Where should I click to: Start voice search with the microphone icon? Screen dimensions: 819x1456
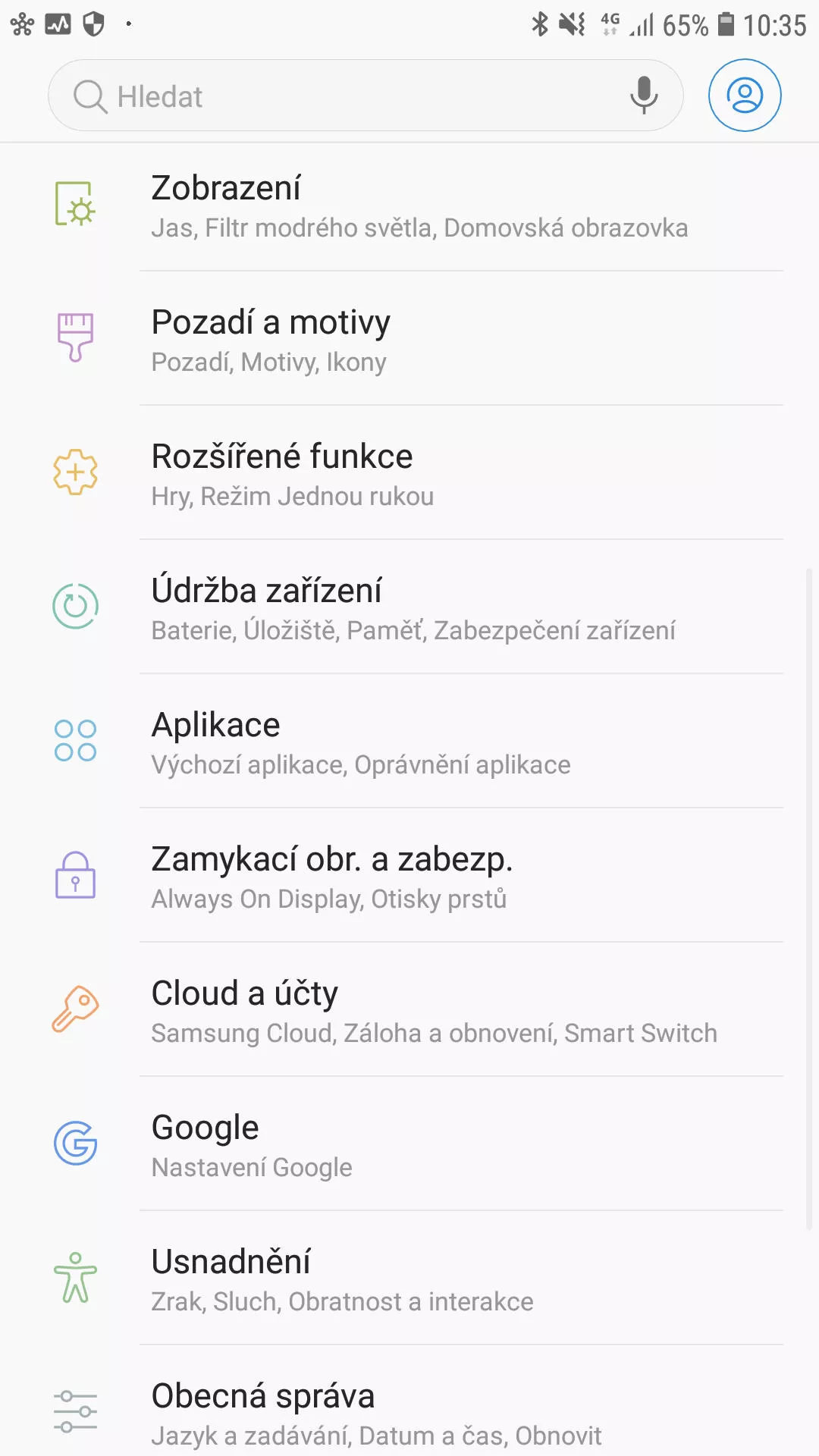(x=644, y=96)
